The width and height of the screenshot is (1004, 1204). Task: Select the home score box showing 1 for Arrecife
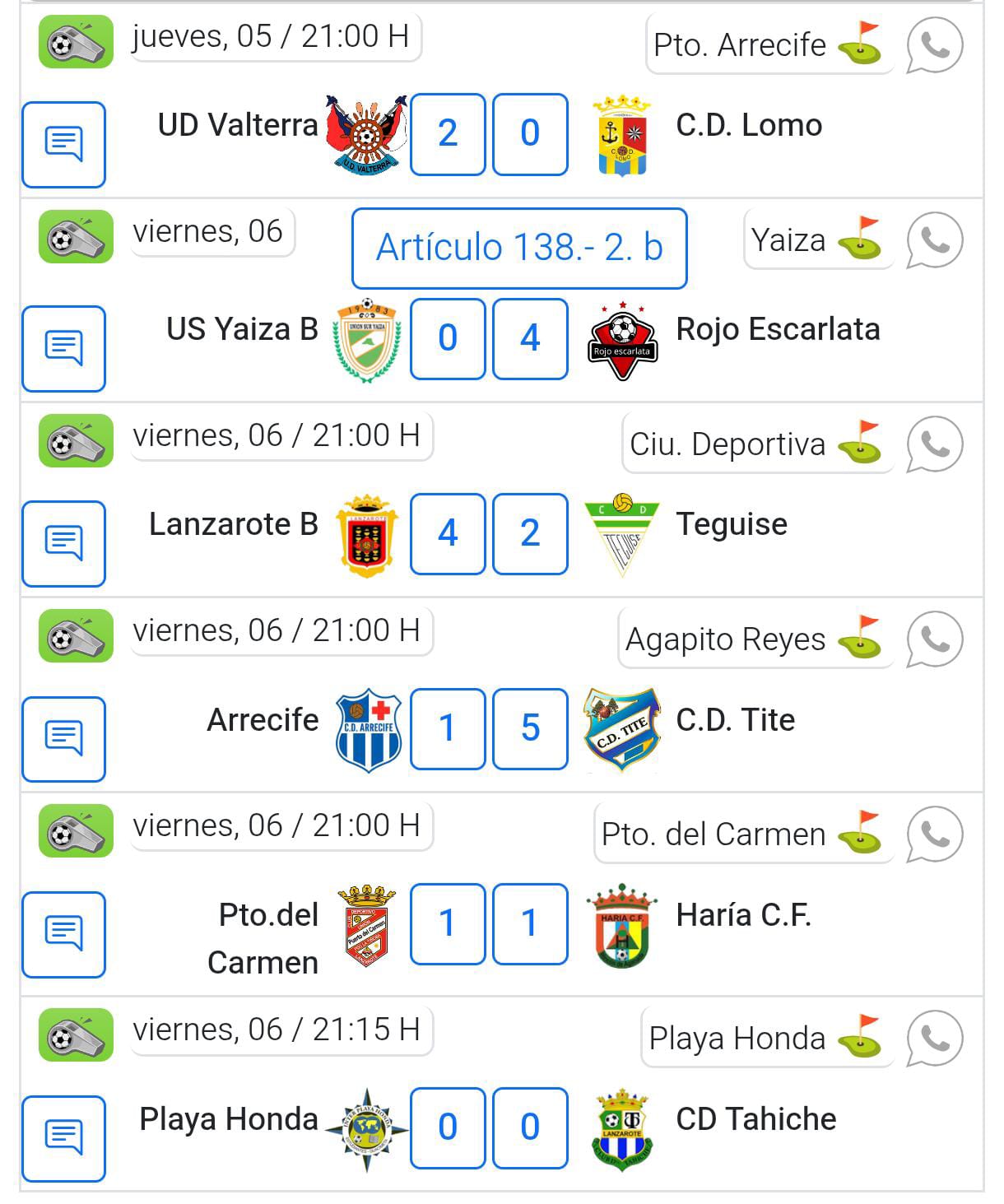448,729
